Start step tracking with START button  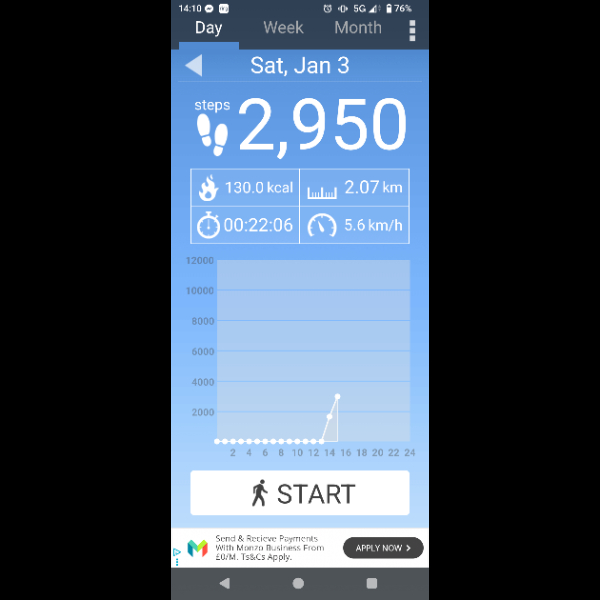[x=300, y=493]
